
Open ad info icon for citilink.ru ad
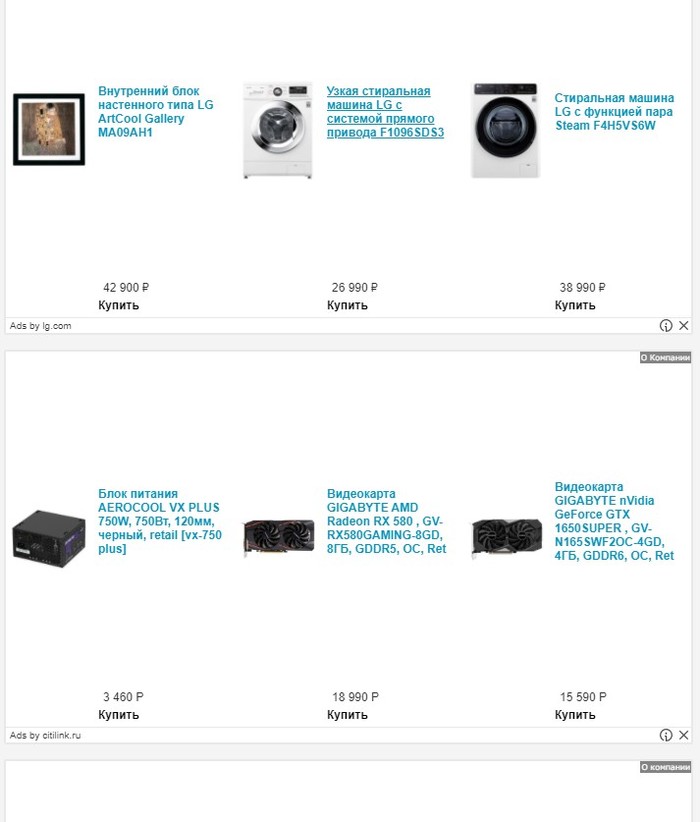coord(666,735)
